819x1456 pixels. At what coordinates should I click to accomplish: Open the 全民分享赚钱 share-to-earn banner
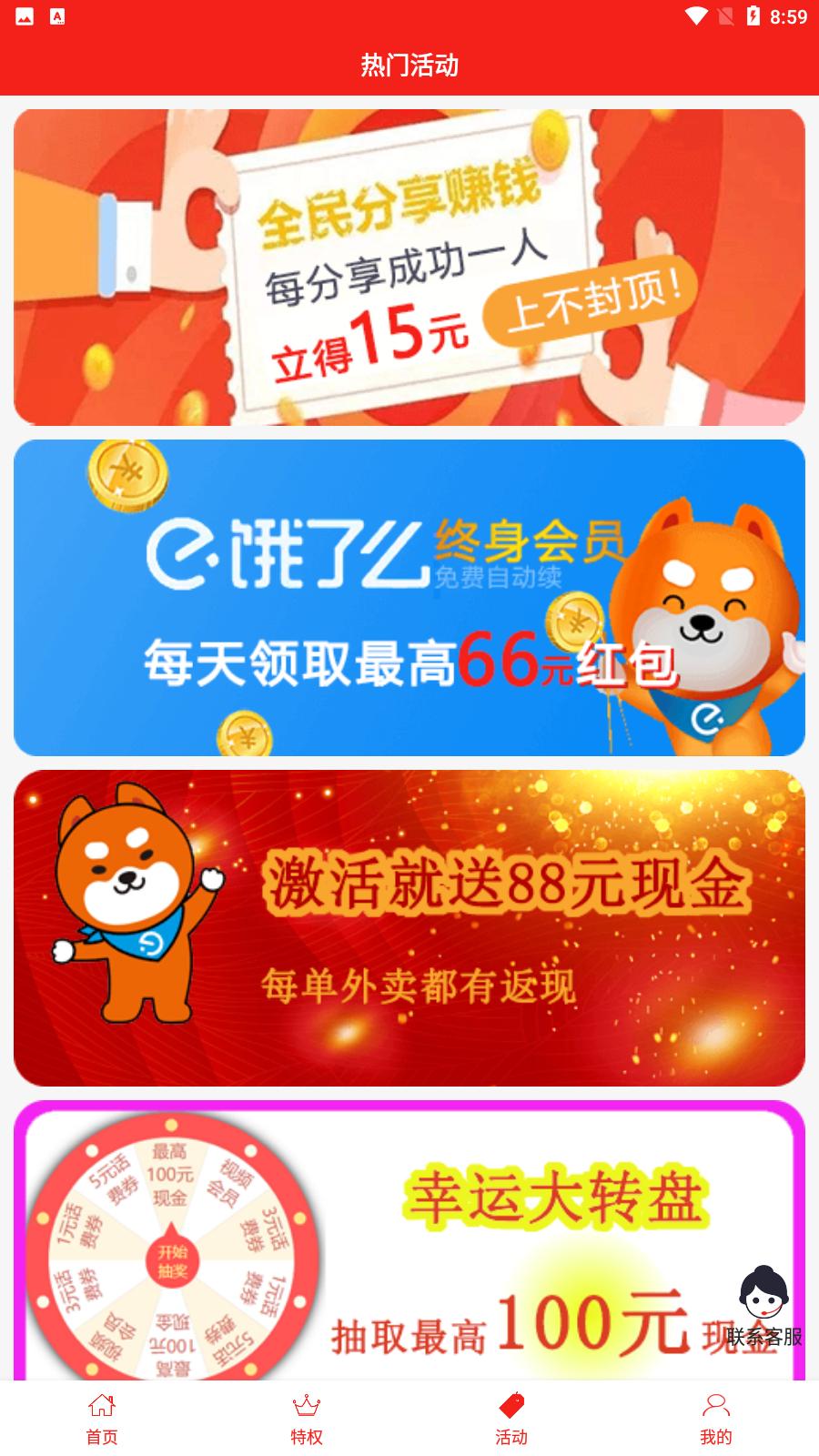(409, 267)
